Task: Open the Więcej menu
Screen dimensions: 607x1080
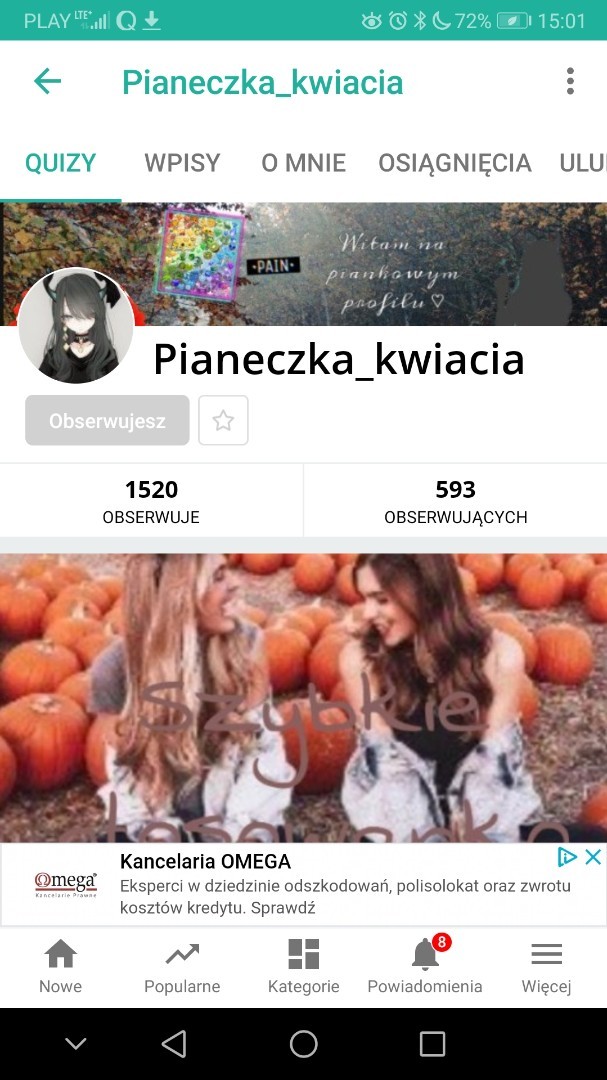Action: (546, 966)
